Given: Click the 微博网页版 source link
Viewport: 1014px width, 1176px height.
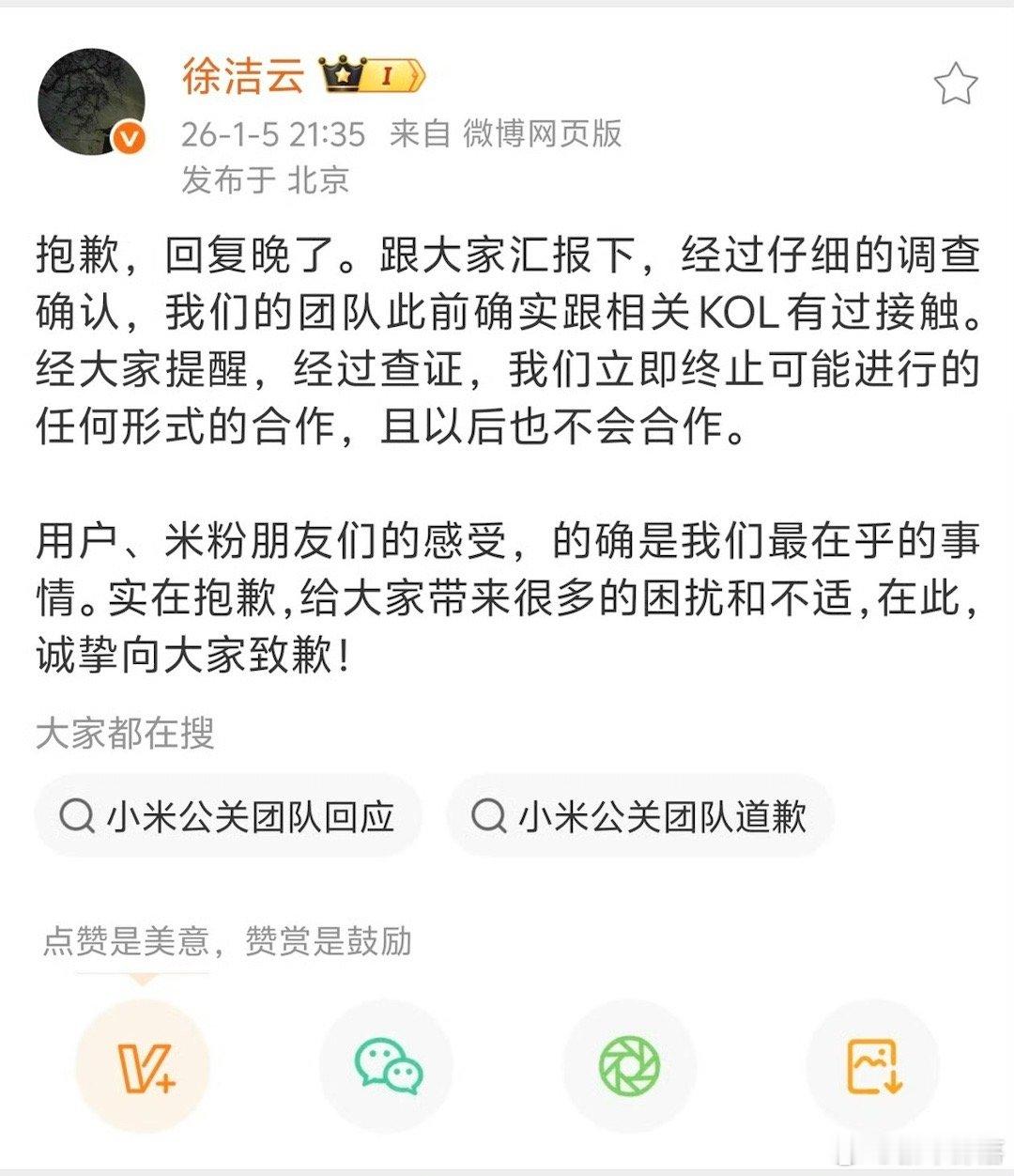Looking at the screenshot, I should (x=545, y=134).
